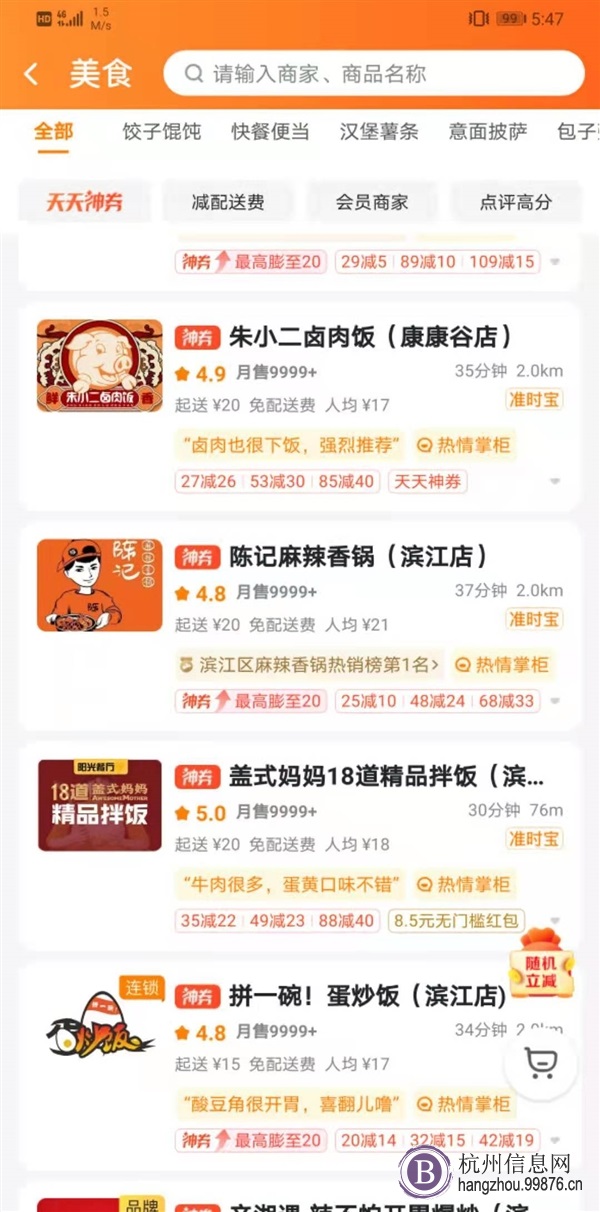Open the 汉堡薯条 category tab
The height and width of the screenshot is (1212, 600).
pos(379,132)
